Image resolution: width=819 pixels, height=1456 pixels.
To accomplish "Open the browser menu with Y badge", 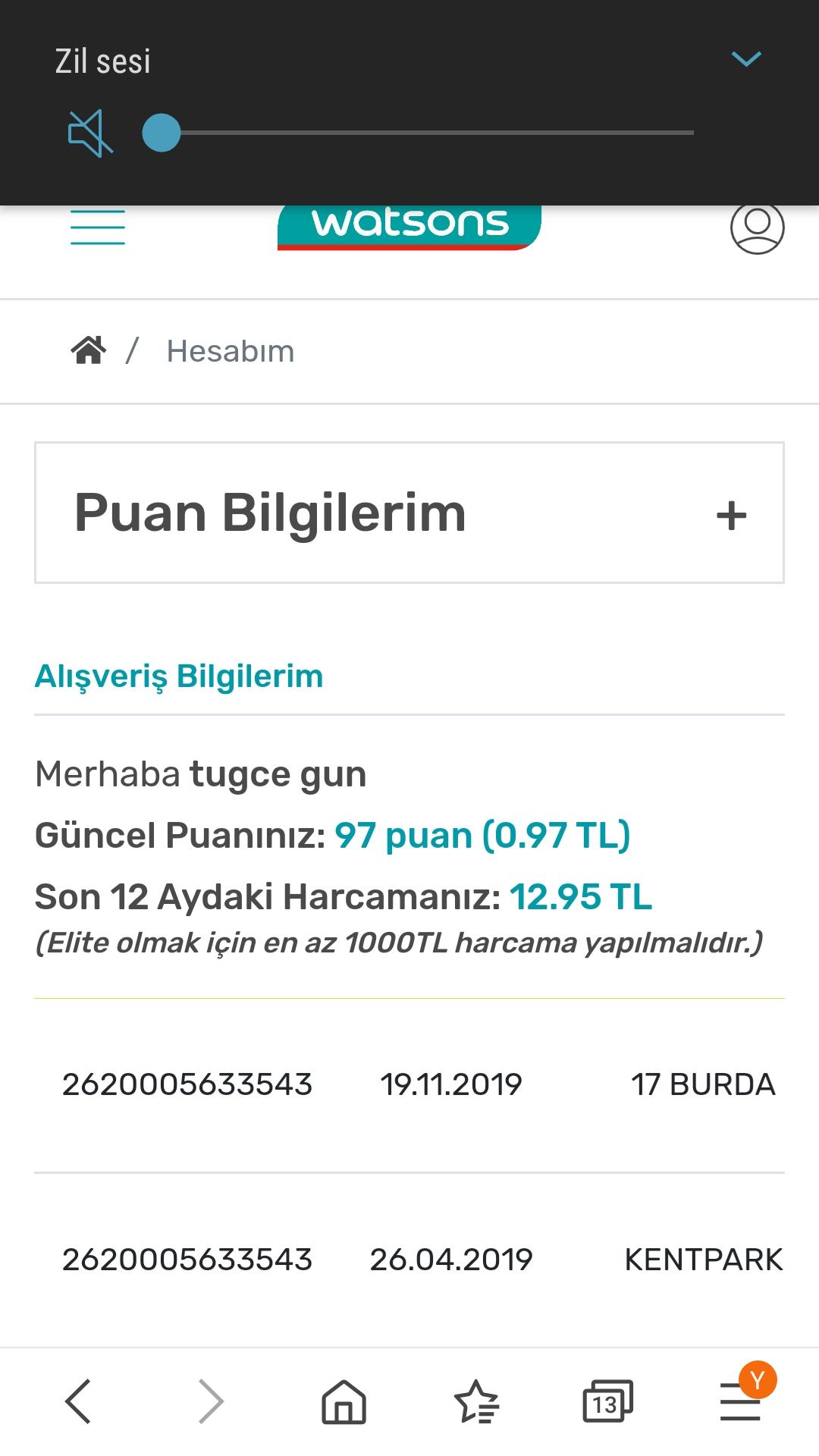I will [x=742, y=1401].
